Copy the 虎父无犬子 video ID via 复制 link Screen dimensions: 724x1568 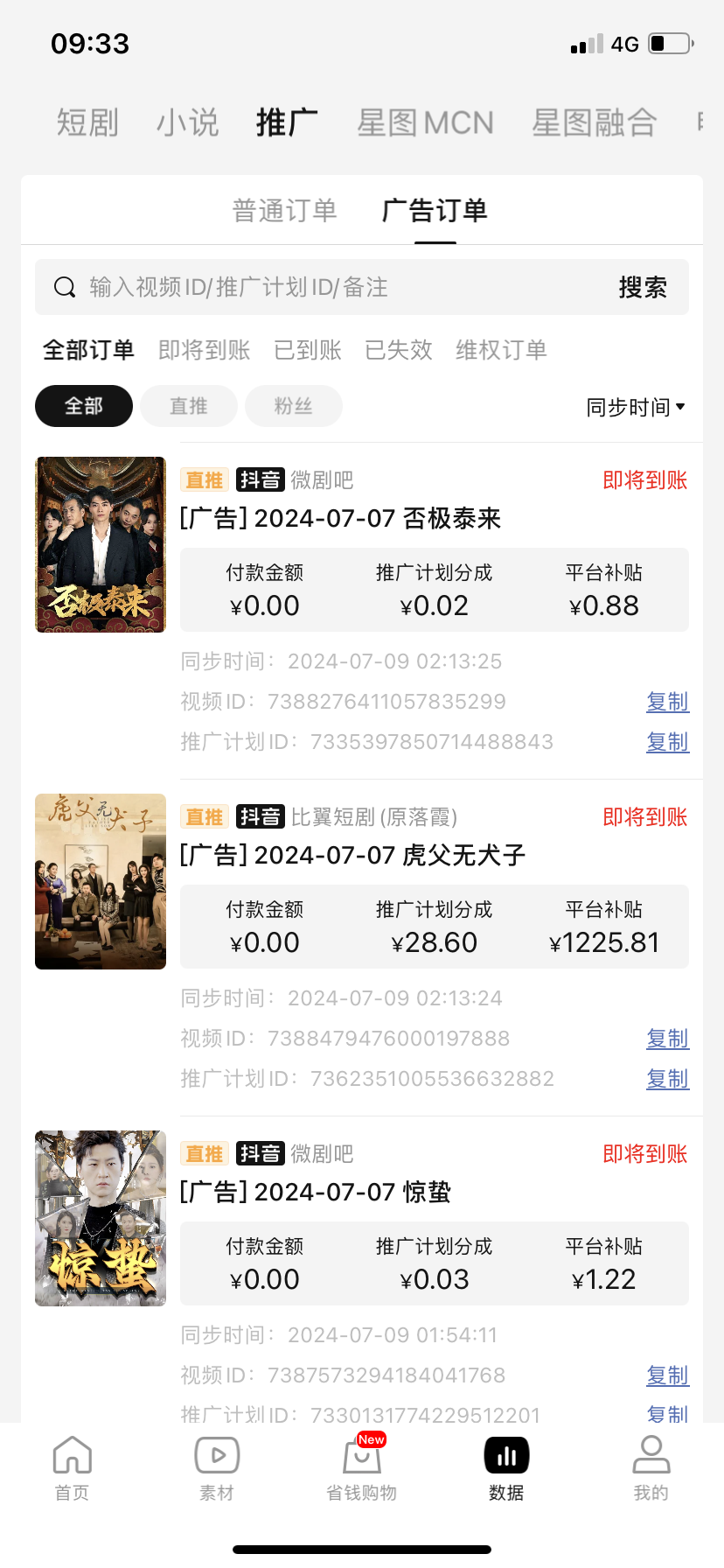(667, 1039)
